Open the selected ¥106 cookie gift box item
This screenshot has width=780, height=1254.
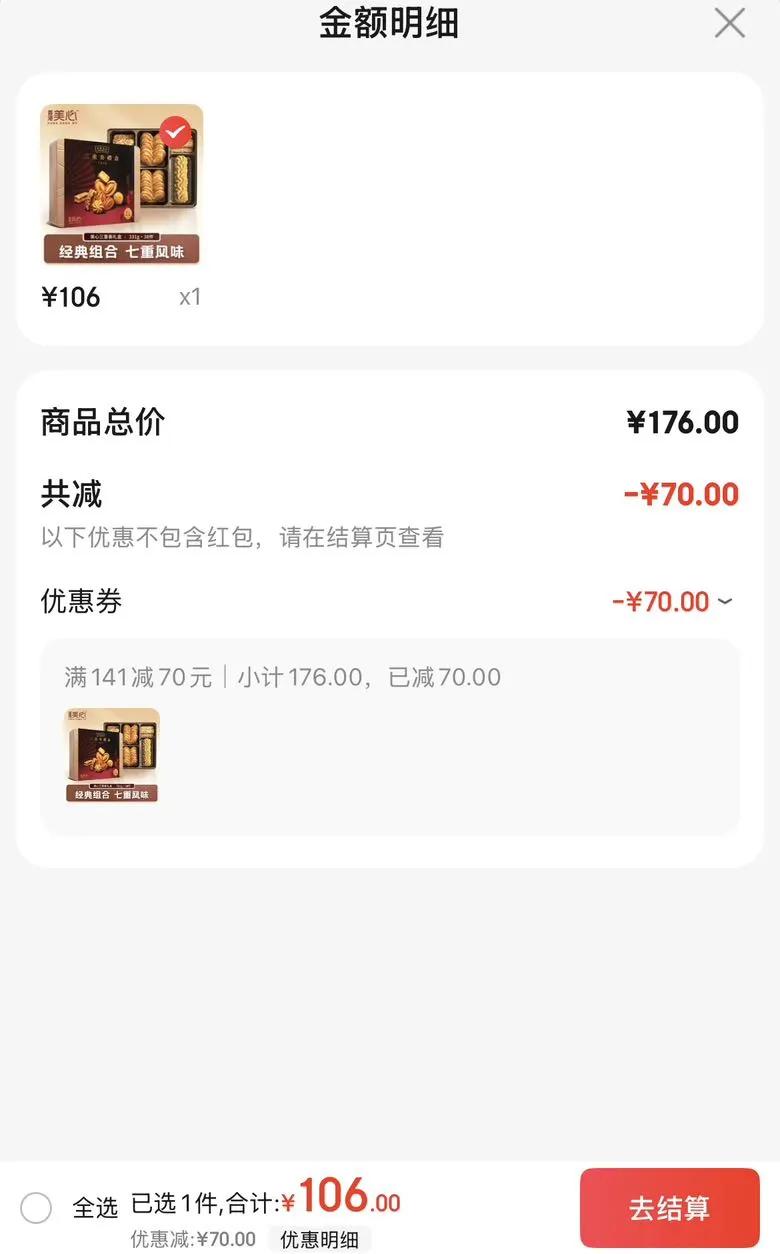(x=121, y=185)
